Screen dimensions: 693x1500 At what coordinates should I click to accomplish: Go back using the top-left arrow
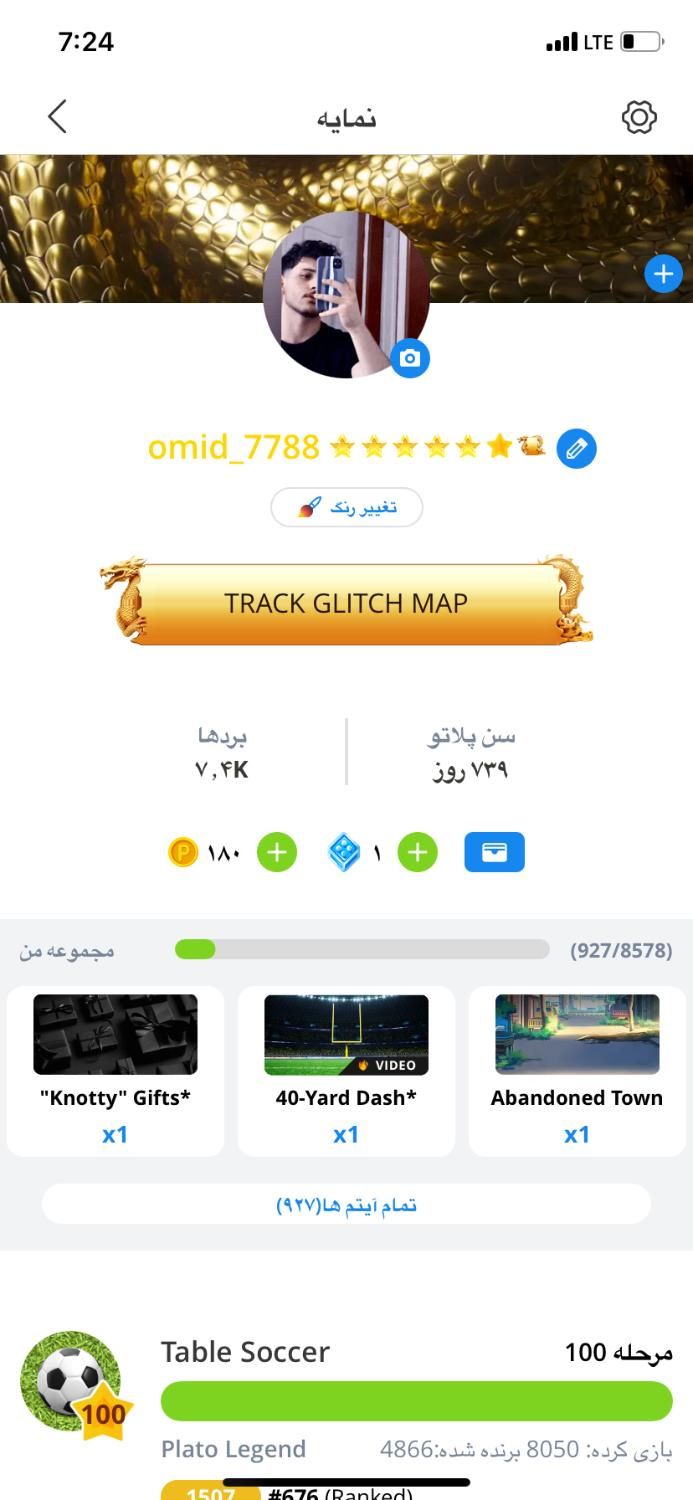58,117
